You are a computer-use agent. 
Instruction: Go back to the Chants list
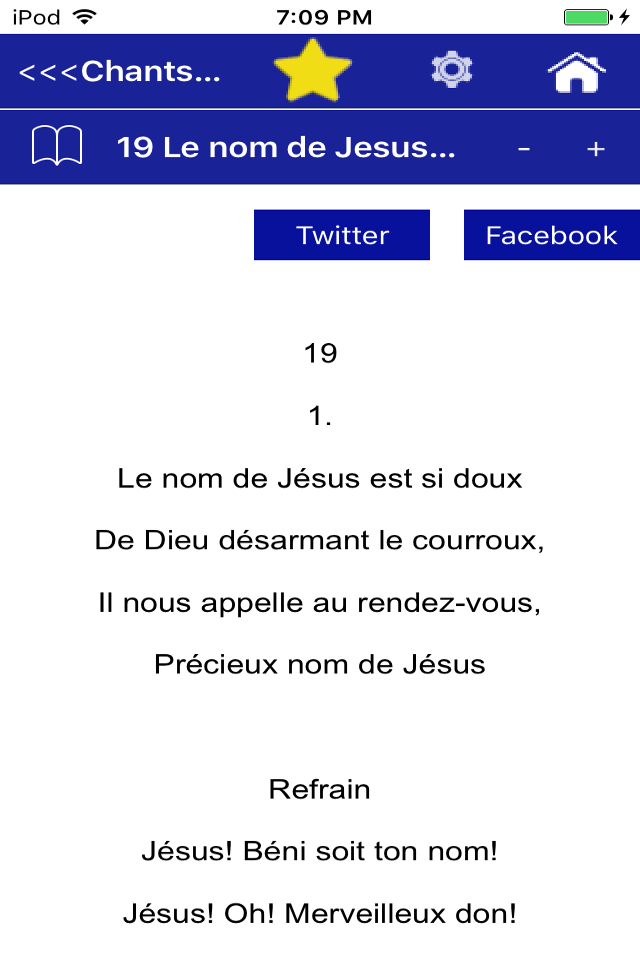coord(119,72)
